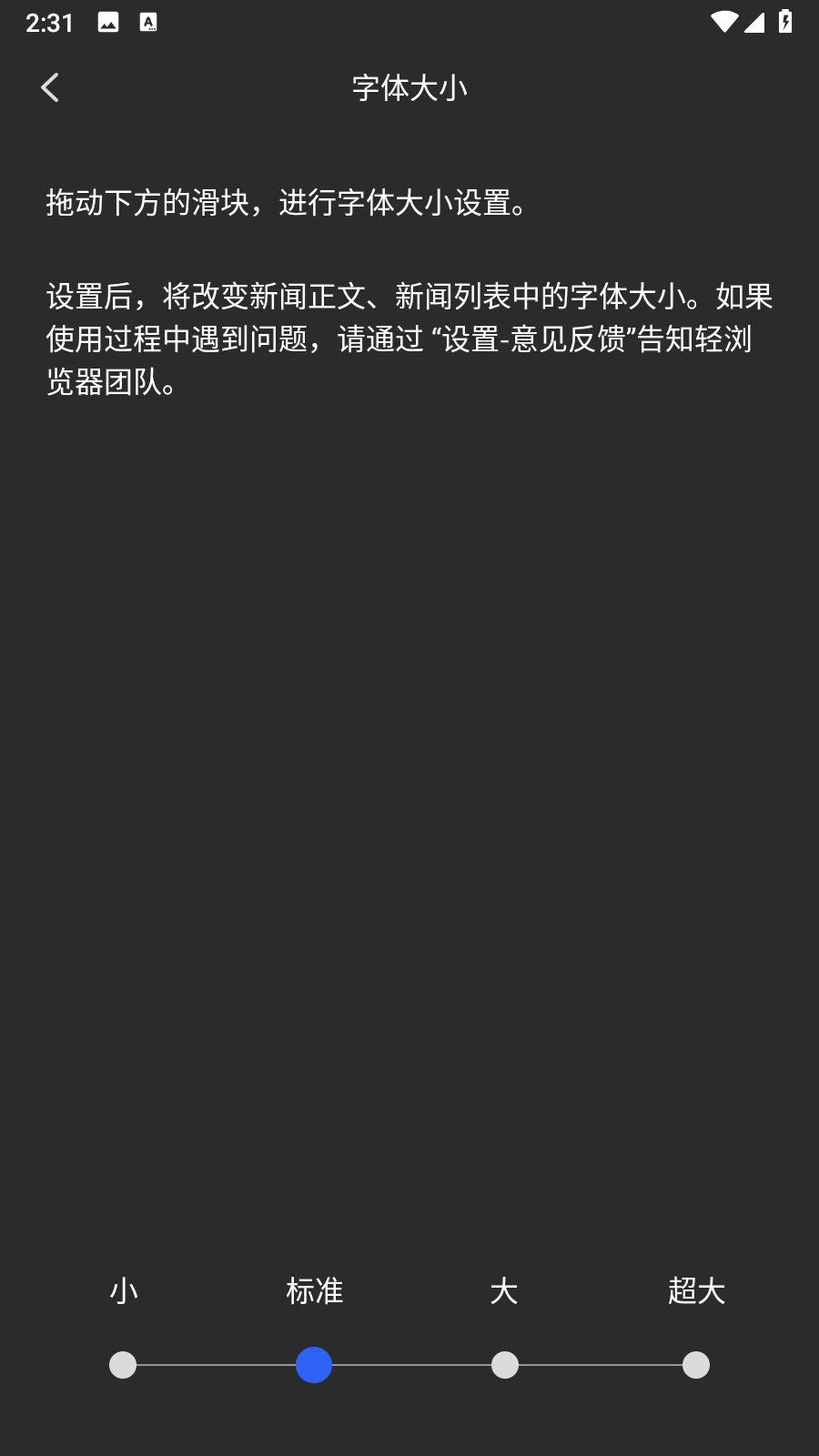Select the 大 font size dot

coord(505,1365)
